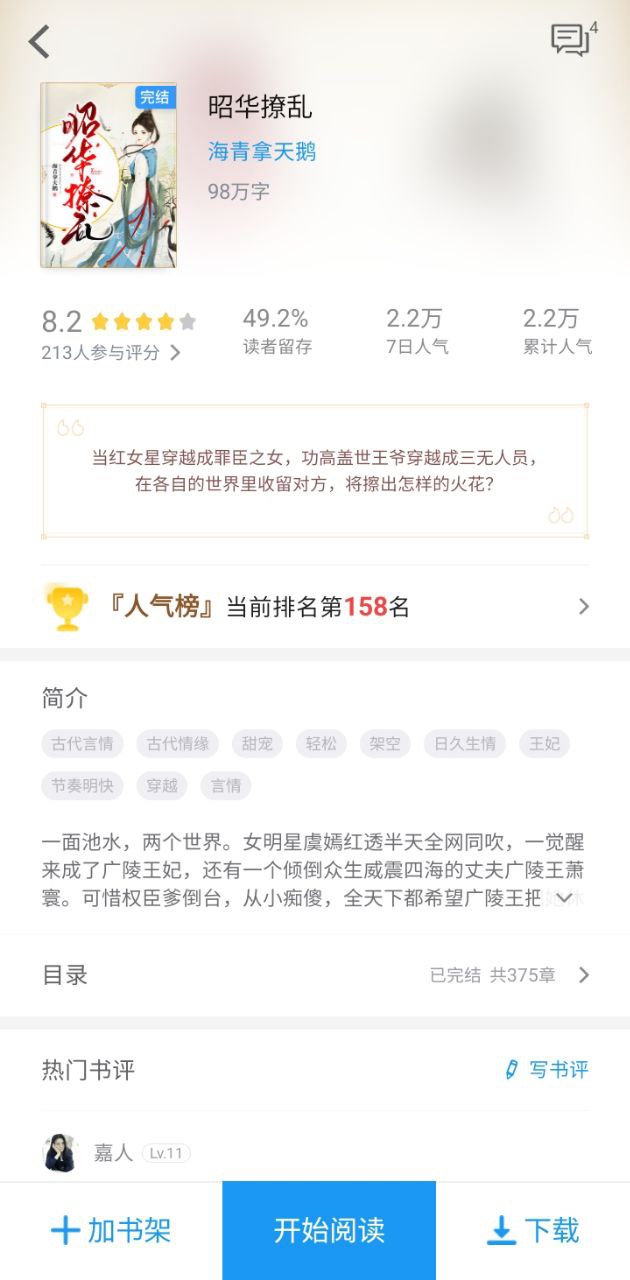Screen dimensions: 630x1280
Task: Start reading with 开始阅读
Action: coord(329,1230)
